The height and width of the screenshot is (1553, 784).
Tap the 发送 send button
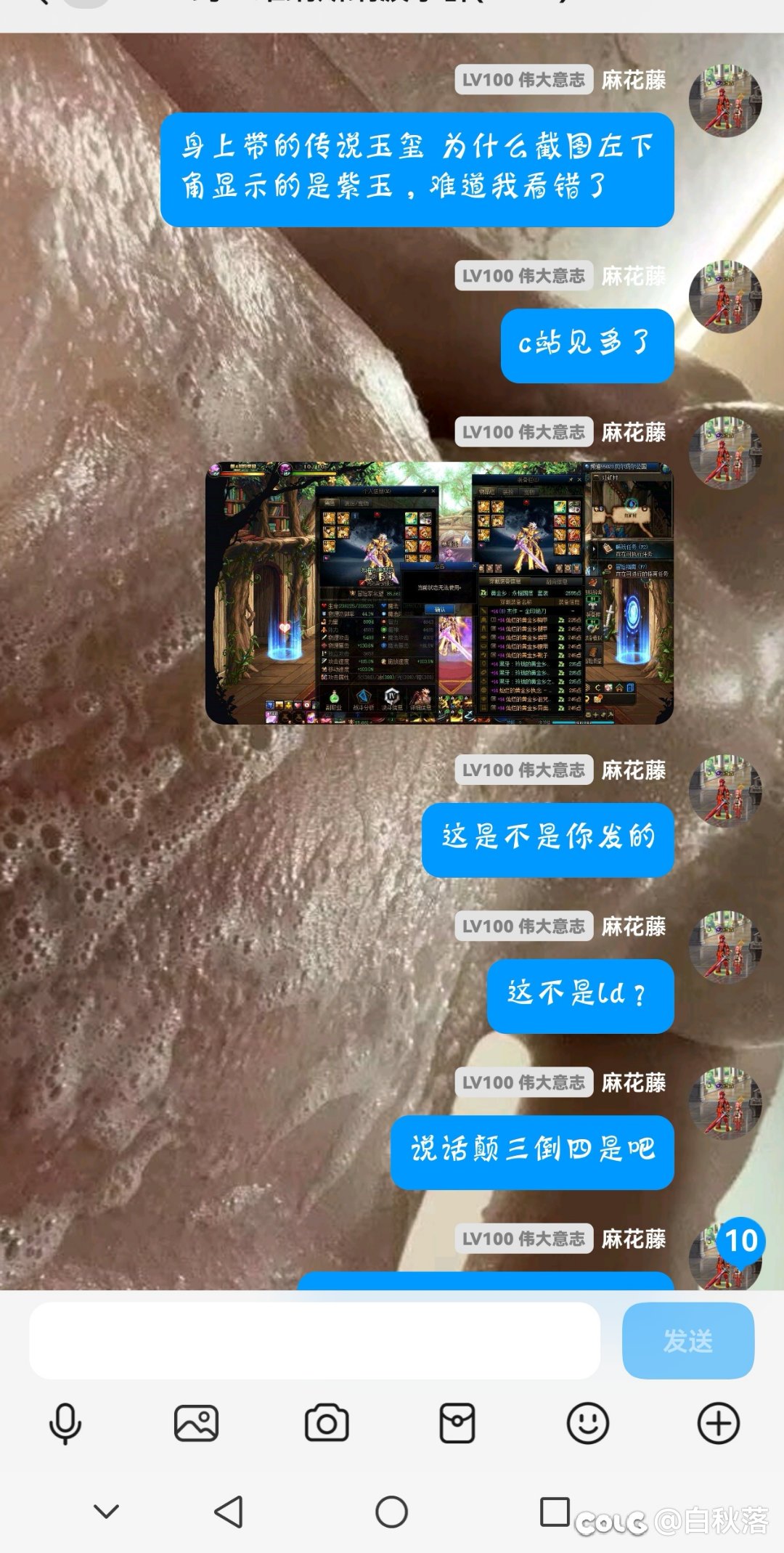[687, 1340]
